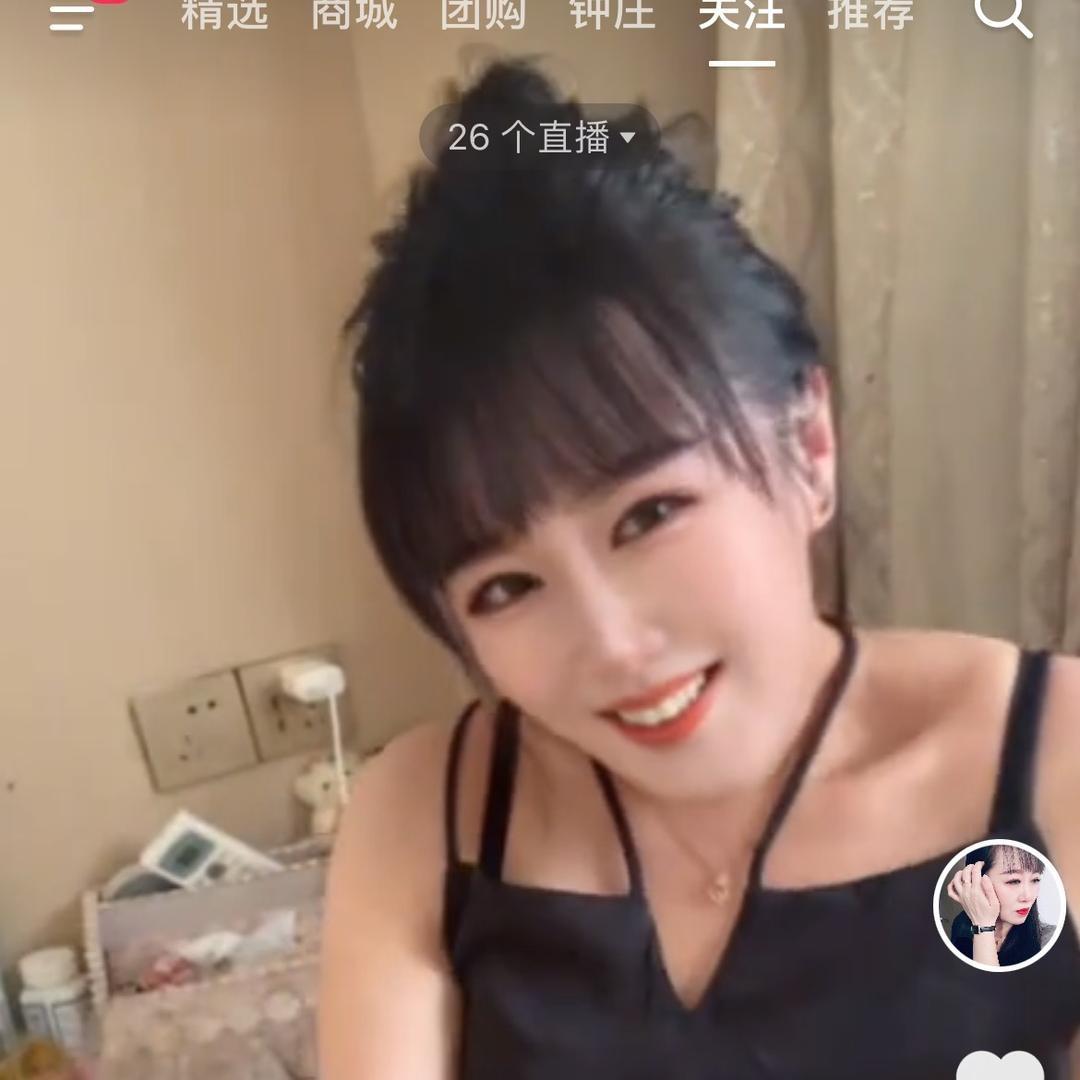The image size is (1080, 1080).
Task: Expand the 26 个直播 dropdown
Action: [540, 138]
